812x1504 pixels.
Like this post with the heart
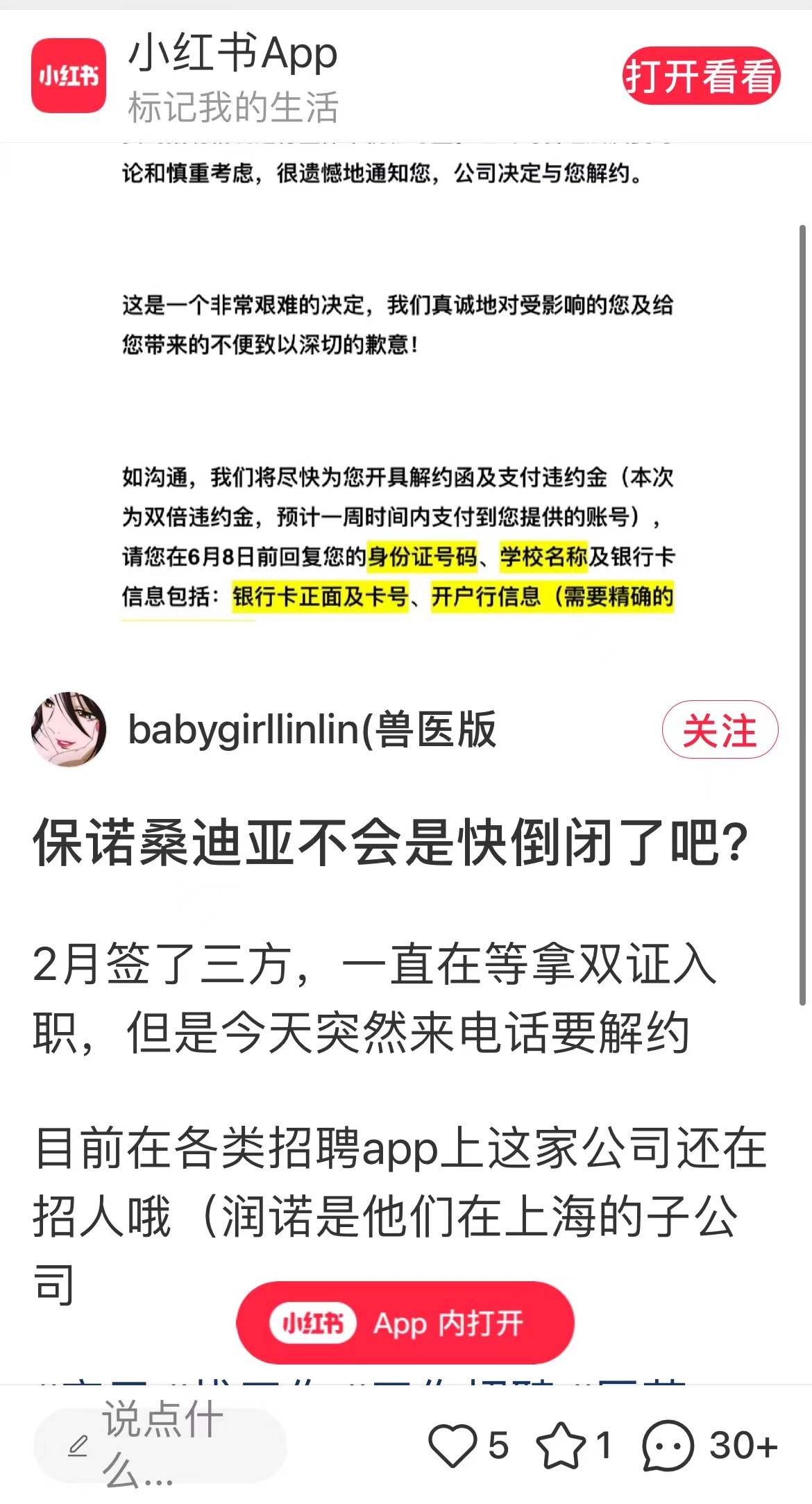click(452, 1446)
